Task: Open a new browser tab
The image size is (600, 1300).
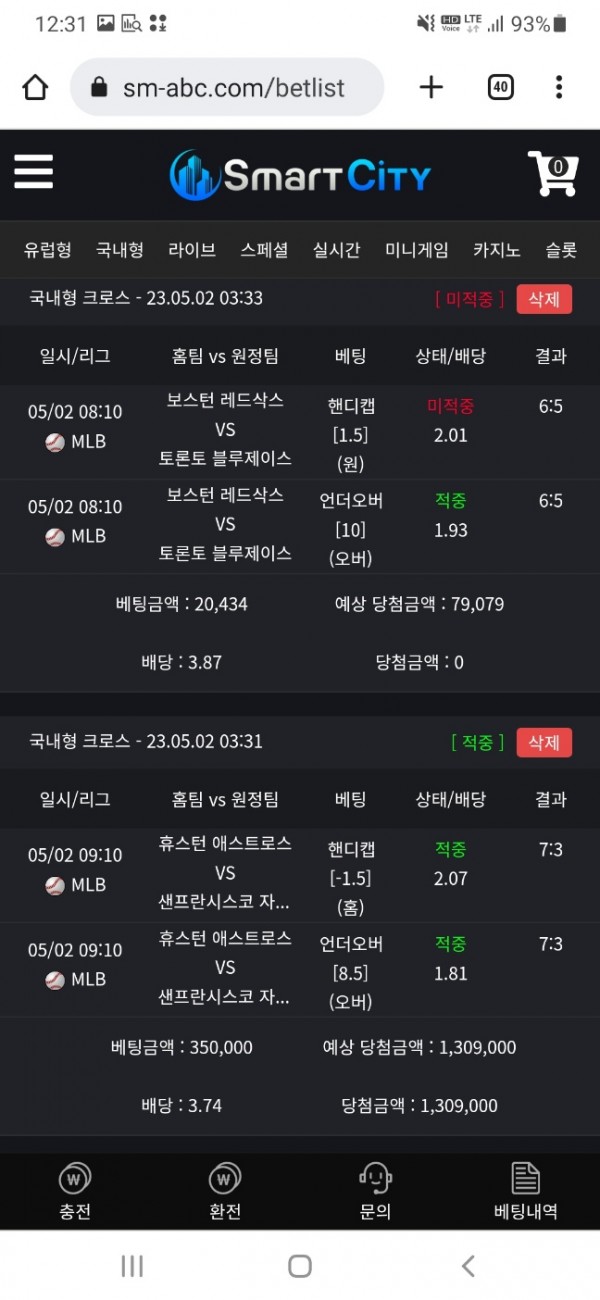Action: tap(431, 88)
